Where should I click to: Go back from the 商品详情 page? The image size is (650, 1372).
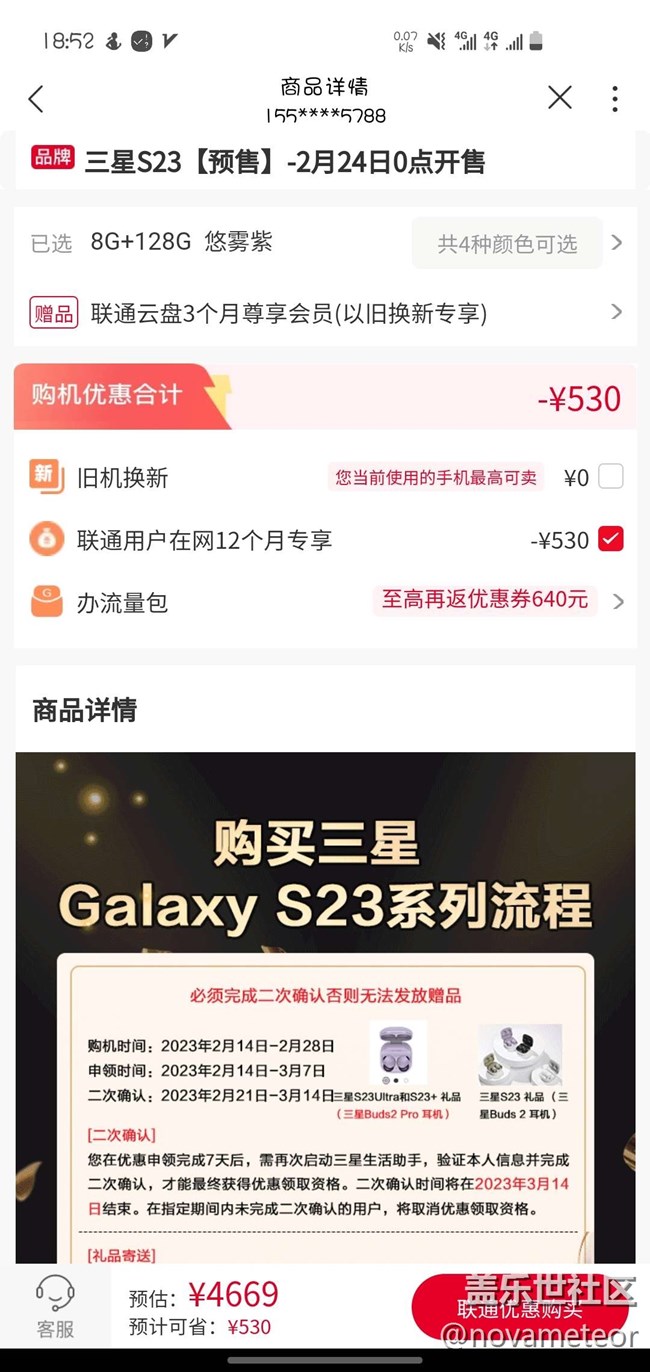pos(36,98)
